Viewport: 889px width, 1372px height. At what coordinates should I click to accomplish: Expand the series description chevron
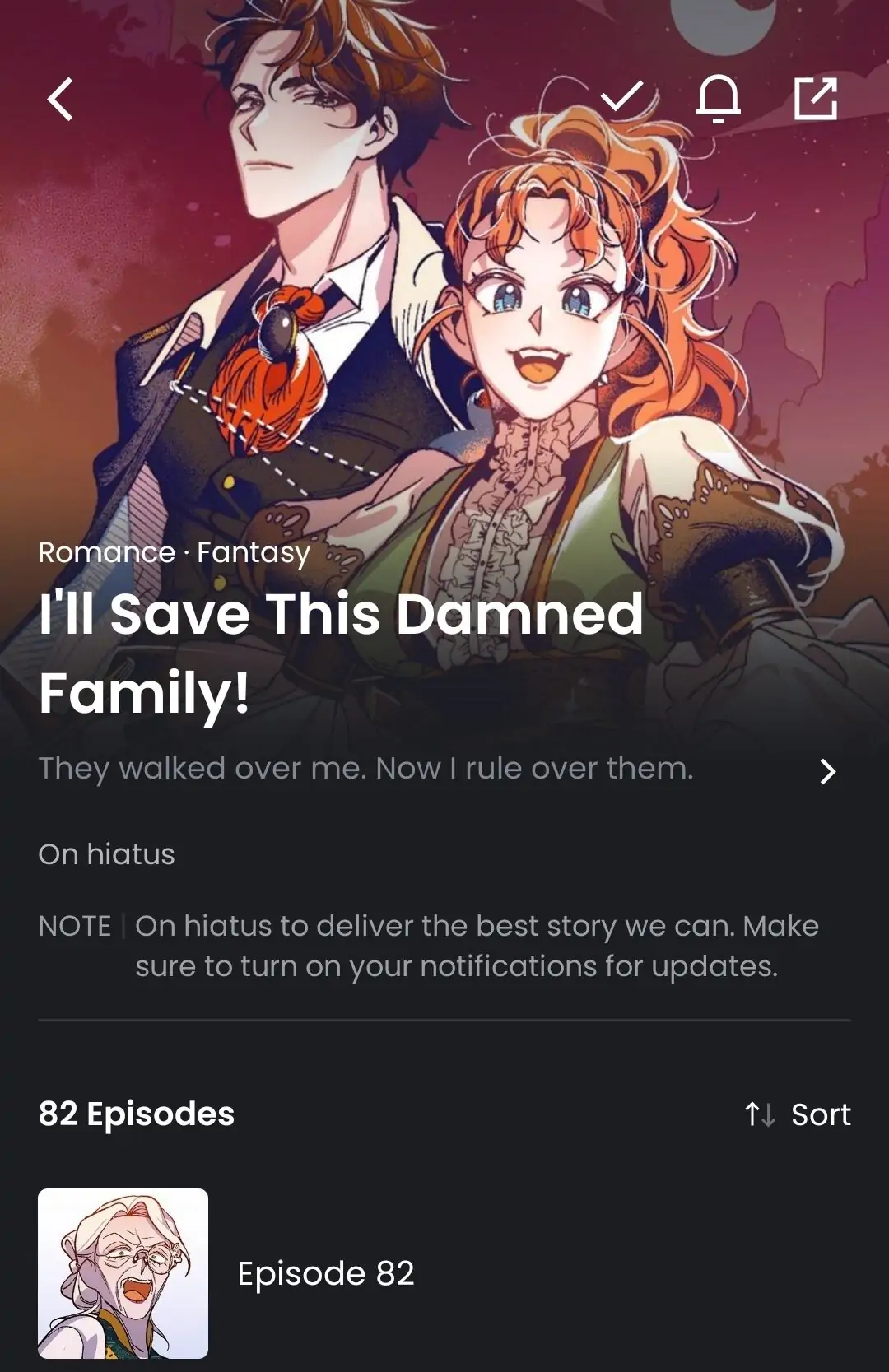click(827, 771)
